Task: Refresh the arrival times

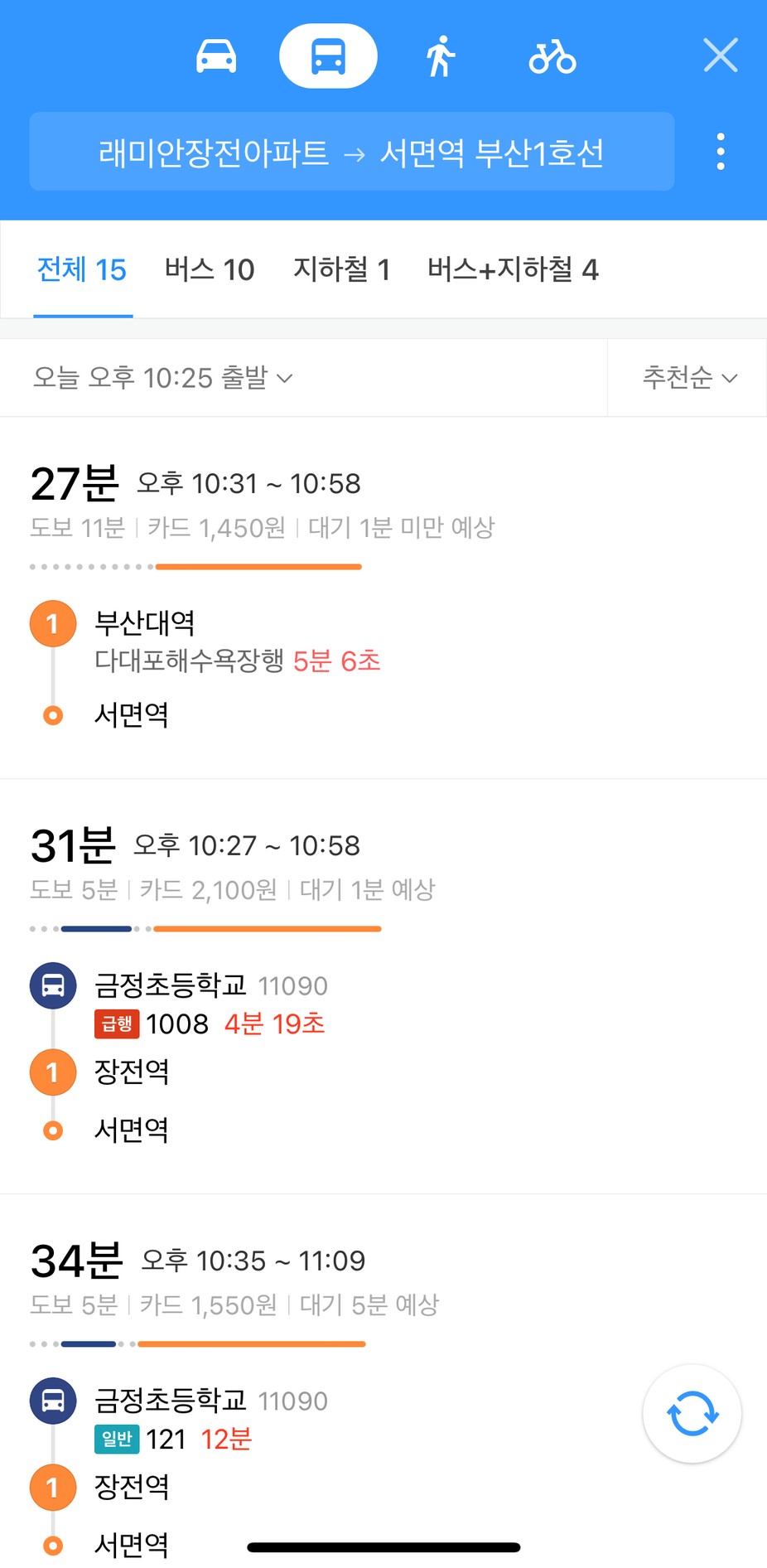Action: [x=692, y=1414]
